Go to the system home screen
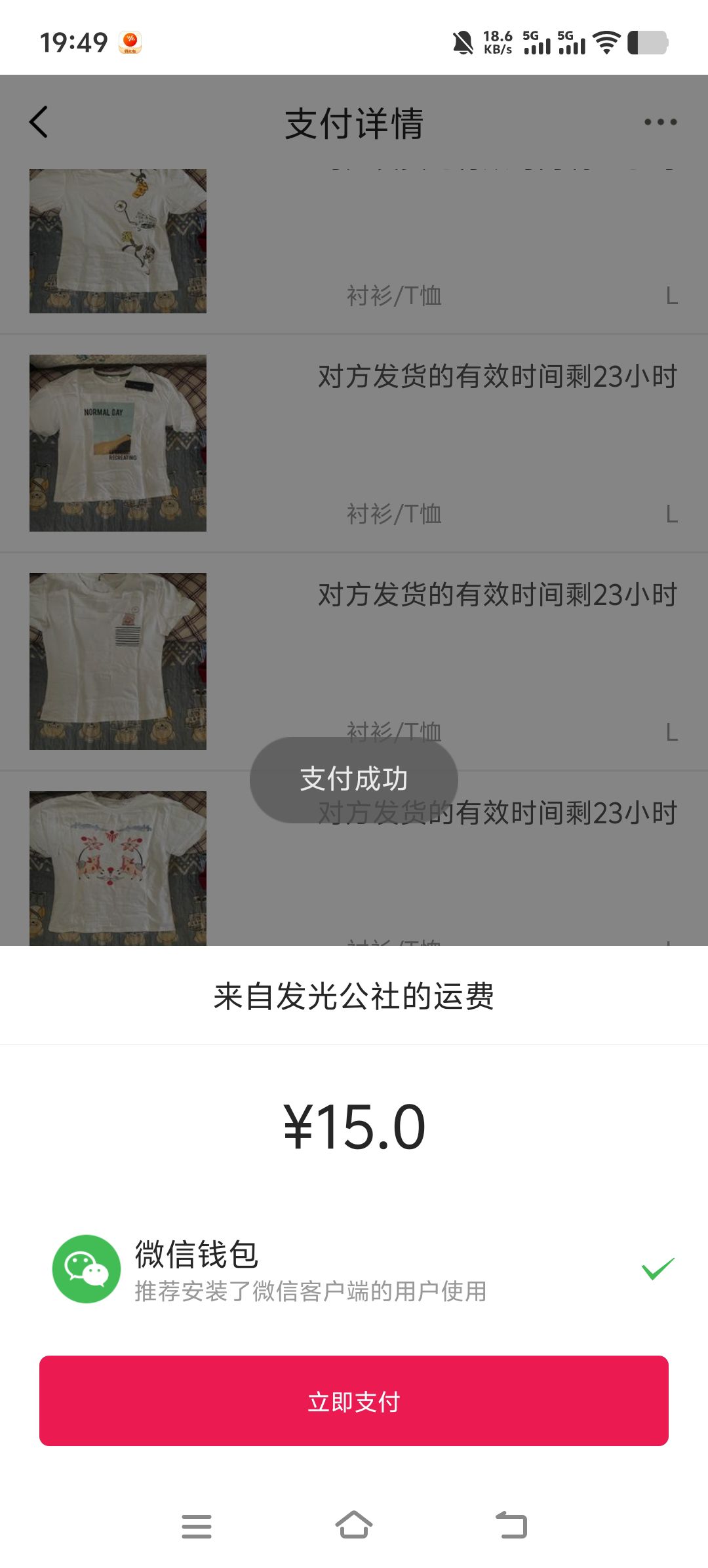 [354, 1525]
